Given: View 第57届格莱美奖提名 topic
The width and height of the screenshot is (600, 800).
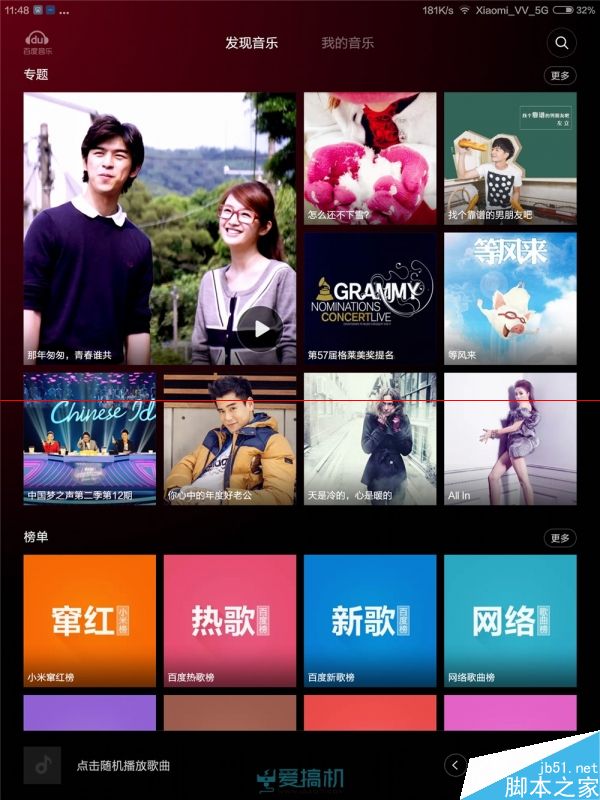Looking at the screenshot, I should (370, 298).
